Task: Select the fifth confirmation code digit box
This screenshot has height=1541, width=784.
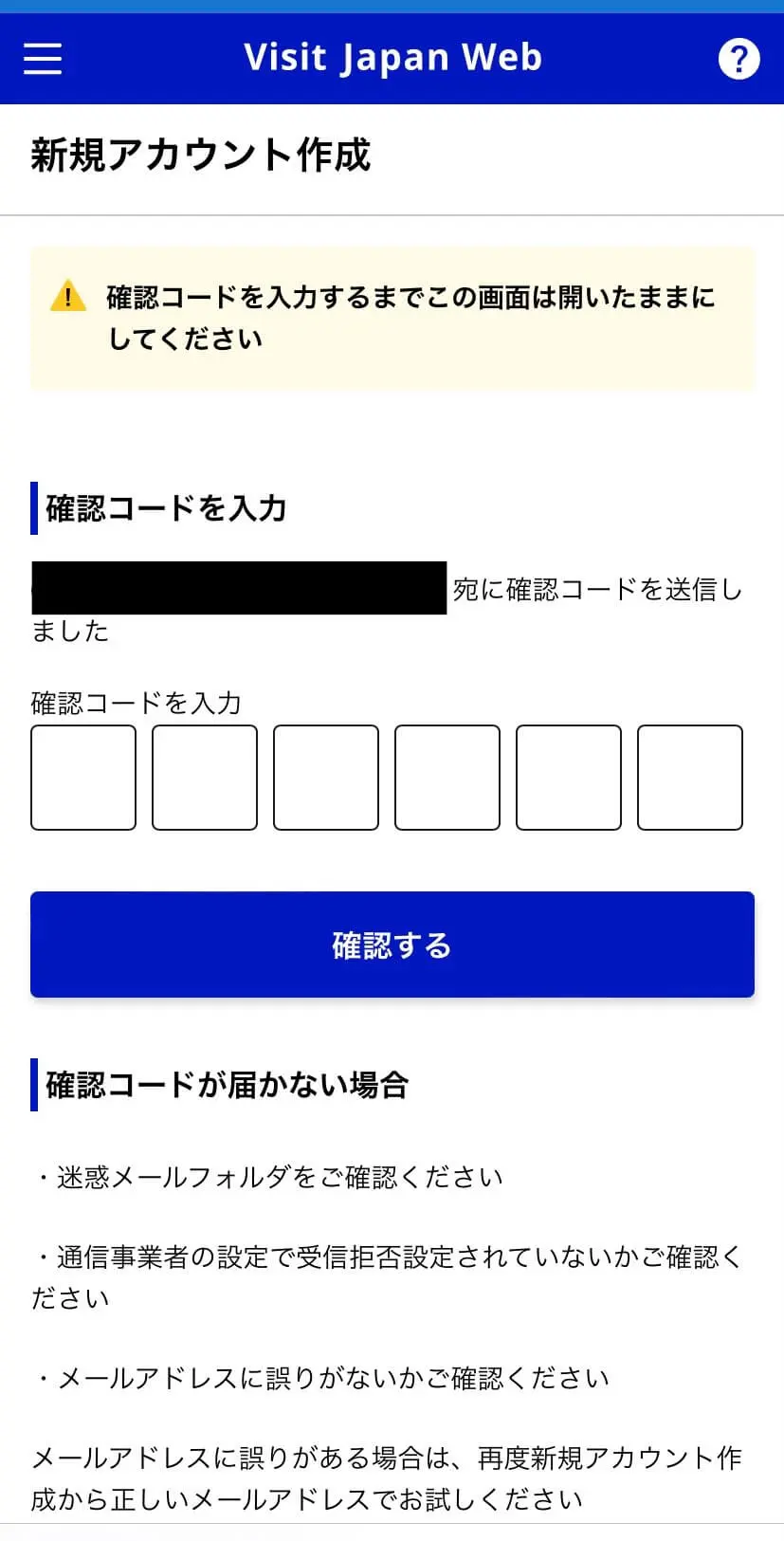Action: (569, 778)
